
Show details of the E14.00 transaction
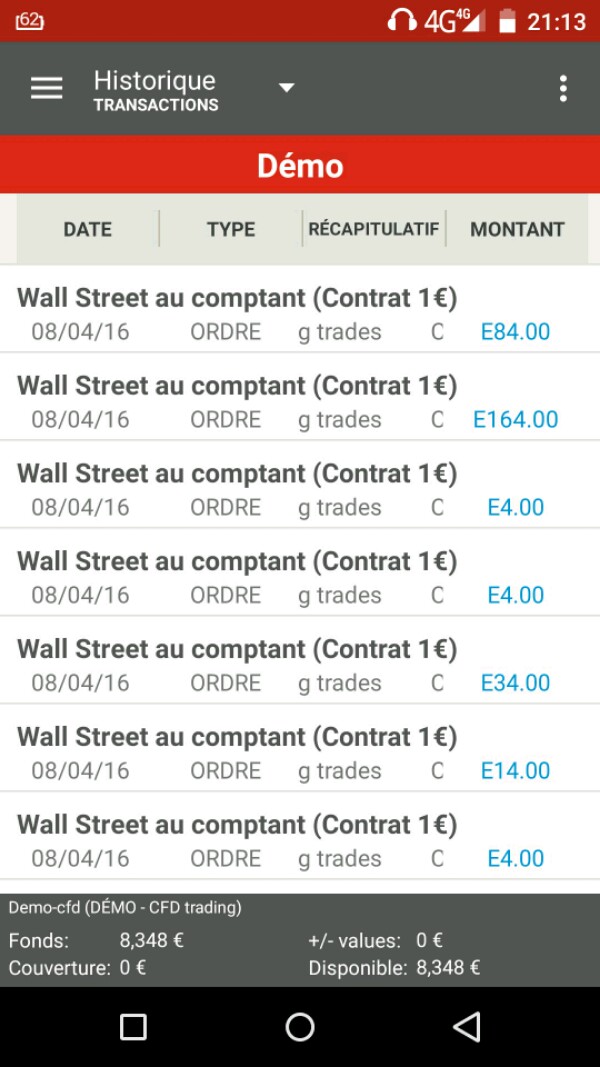pyautogui.click(x=300, y=754)
